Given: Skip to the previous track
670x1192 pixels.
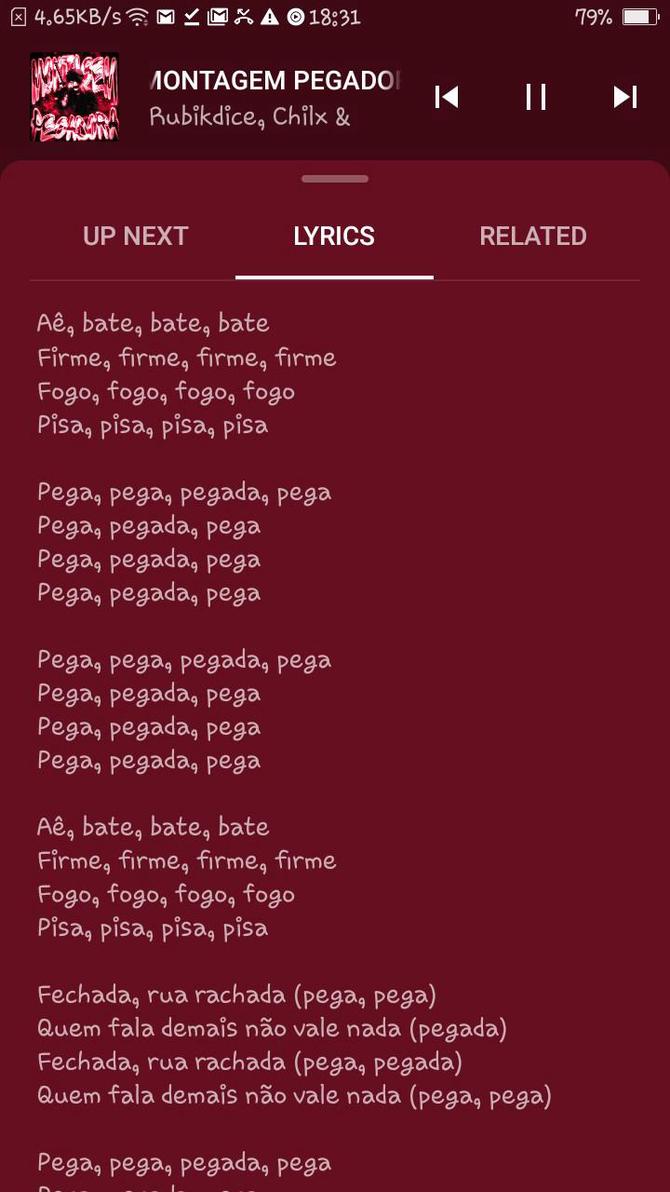Looking at the screenshot, I should click(x=446, y=97).
